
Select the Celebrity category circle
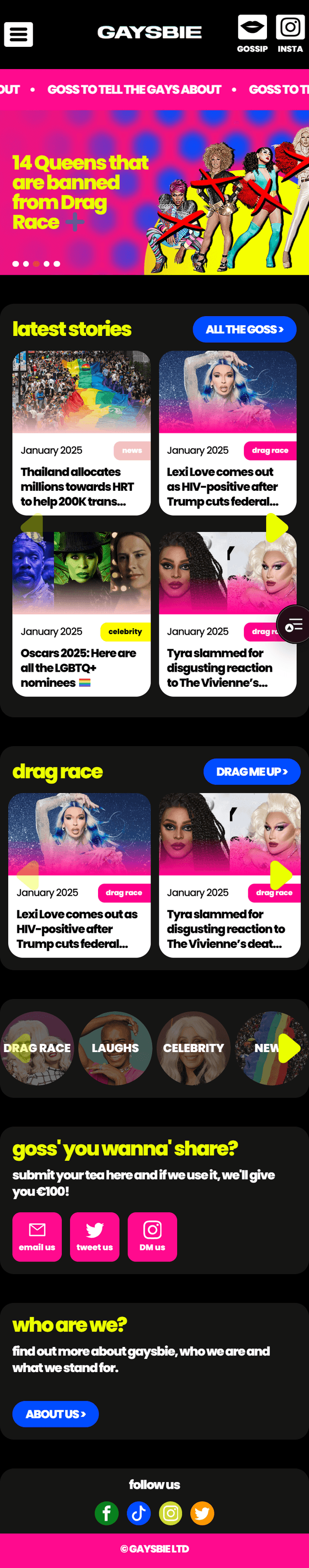193,1048
